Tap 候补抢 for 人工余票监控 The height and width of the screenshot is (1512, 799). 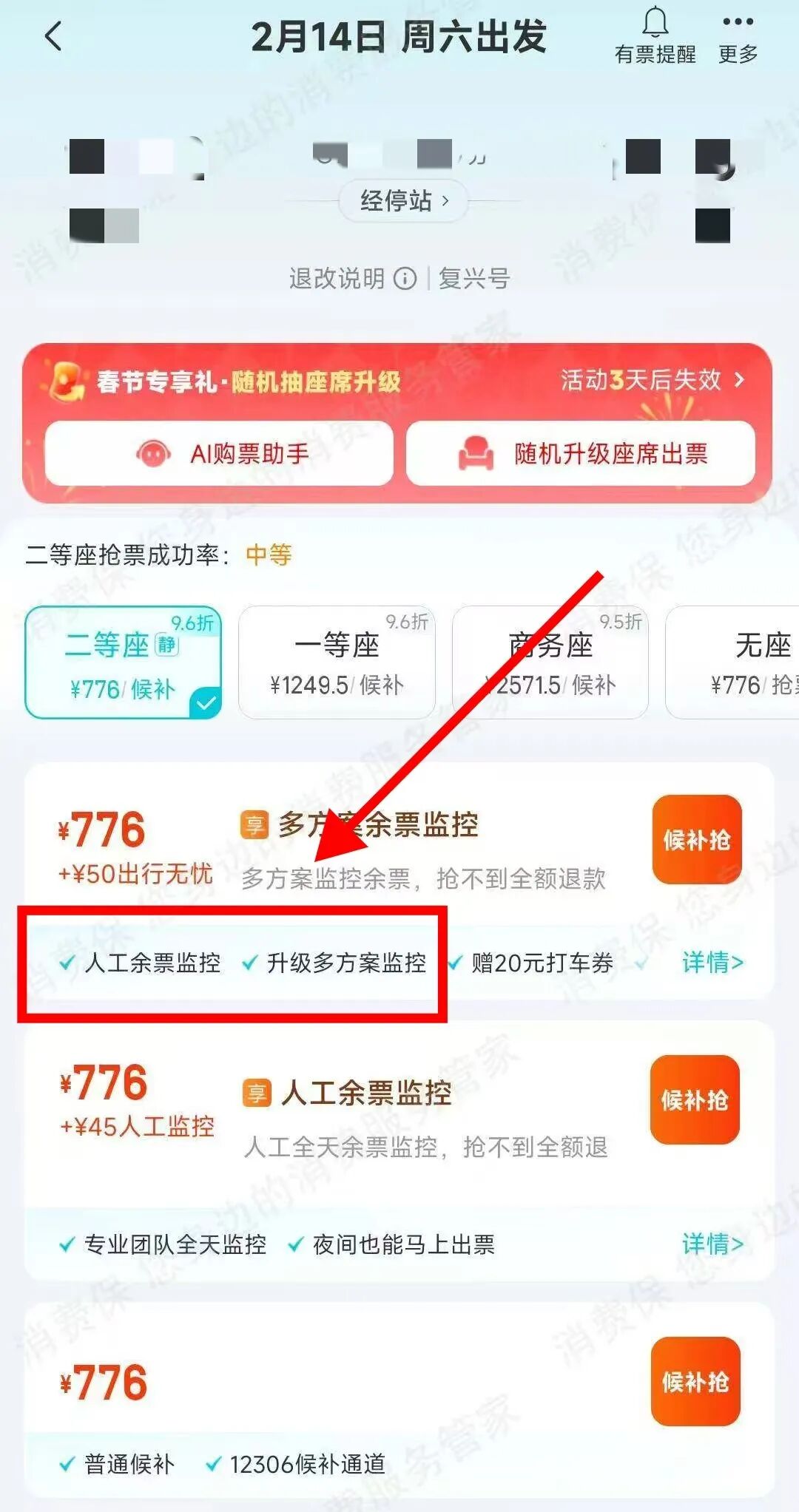pos(695,1100)
